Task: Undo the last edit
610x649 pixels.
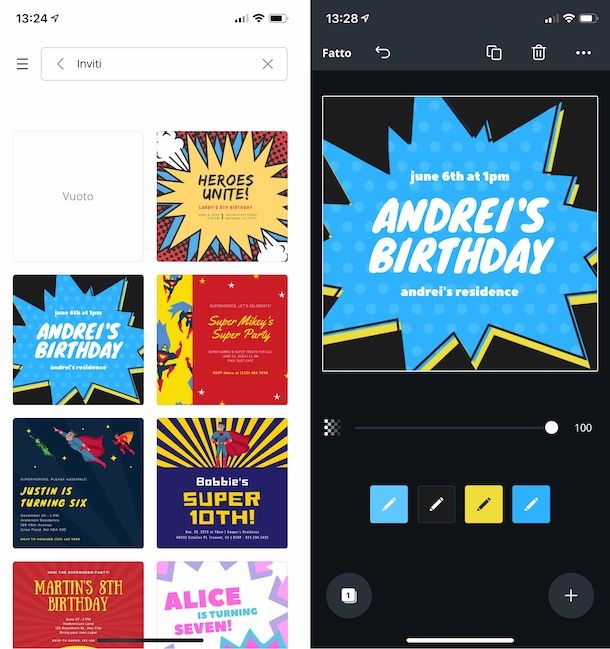Action: pos(383,52)
